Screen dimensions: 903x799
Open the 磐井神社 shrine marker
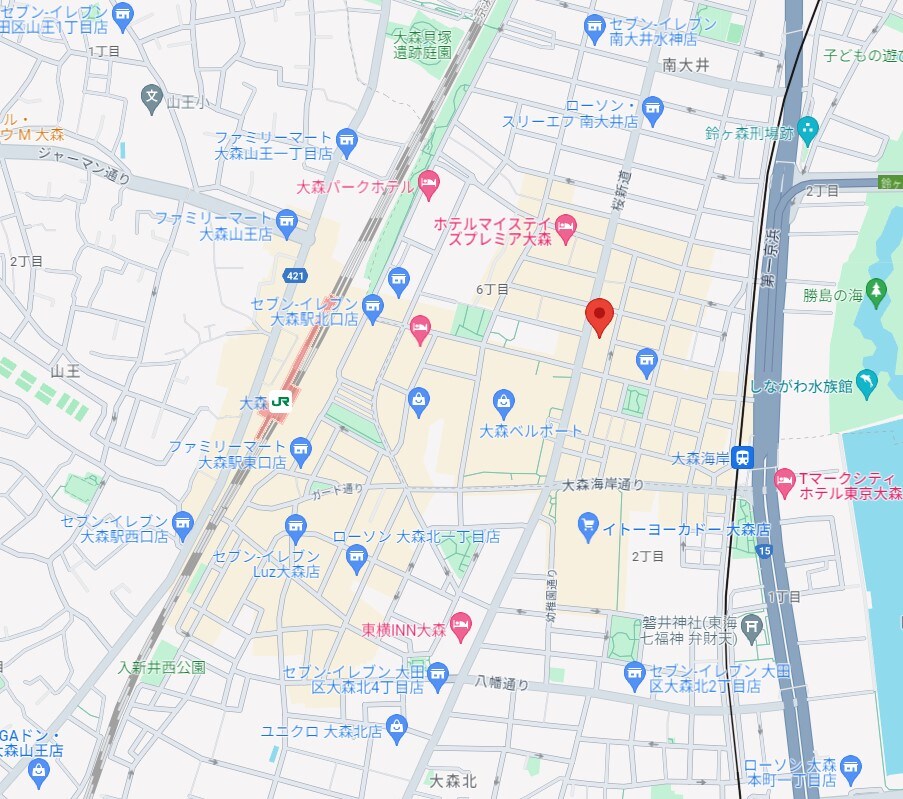[x=752, y=625]
